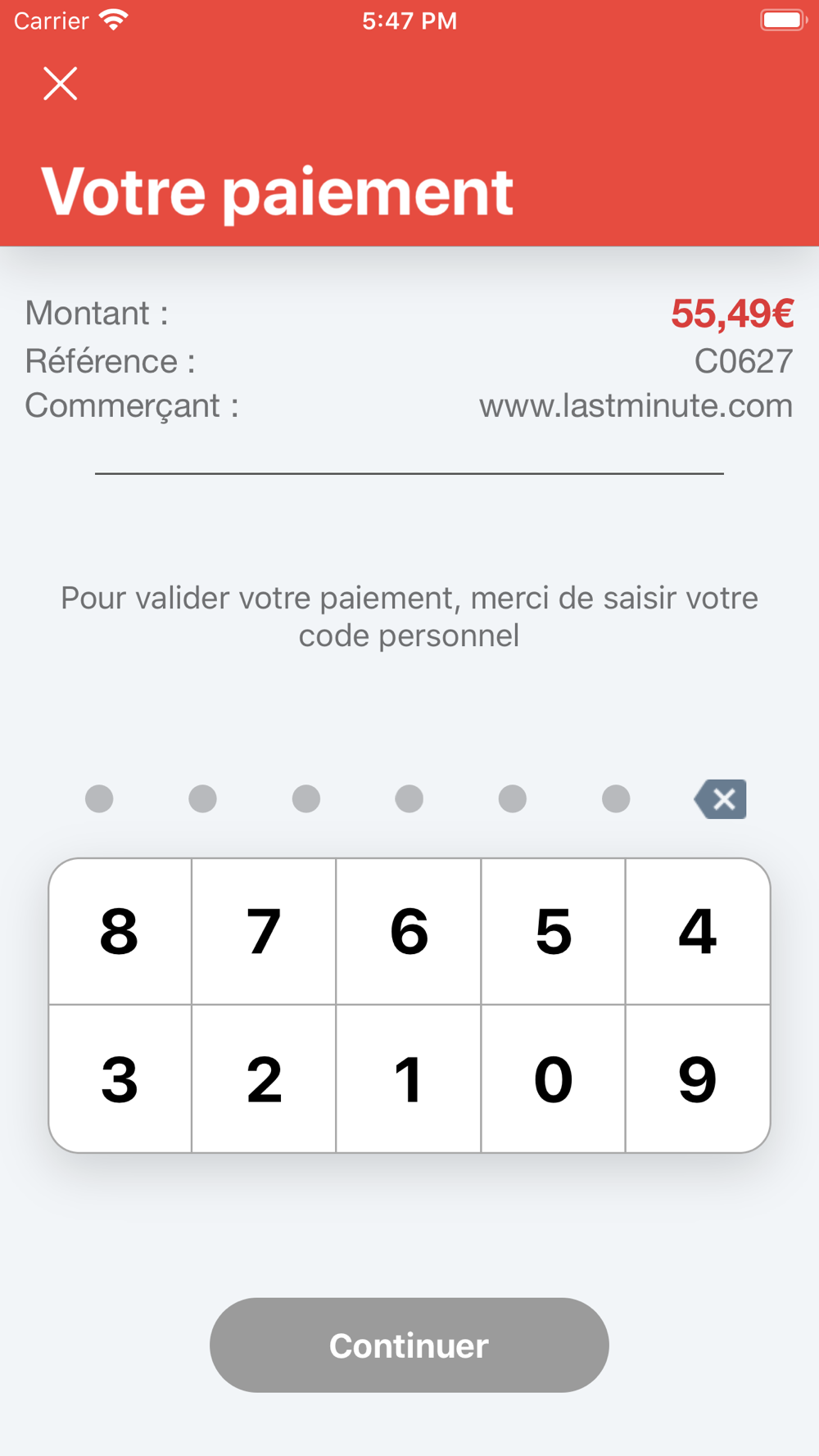The width and height of the screenshot is (819, 1456).
Task: Close the payment screen
Action: pyautogui.click(x=60, y=84)
